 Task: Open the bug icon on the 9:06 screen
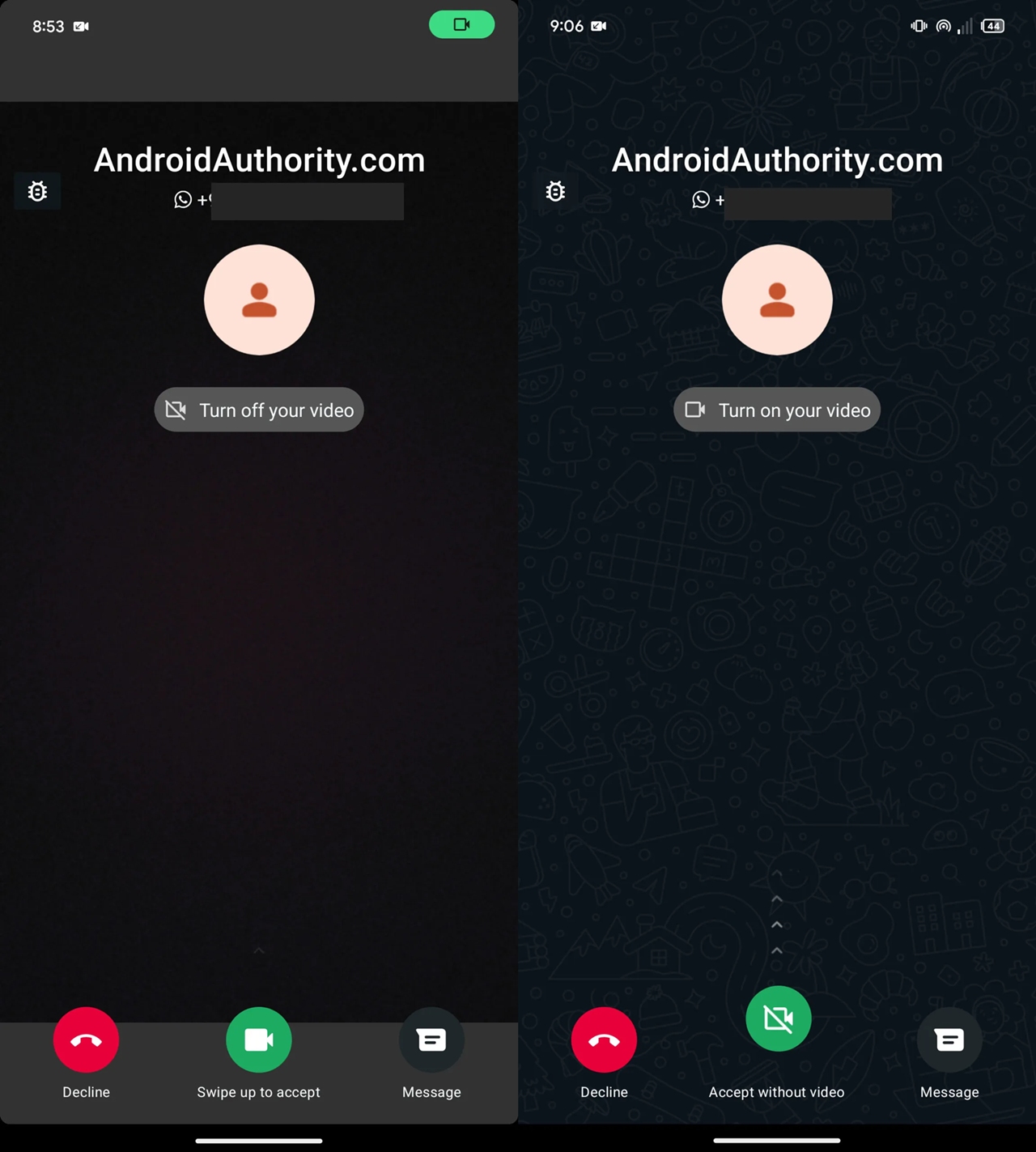[x=555, y=192]
